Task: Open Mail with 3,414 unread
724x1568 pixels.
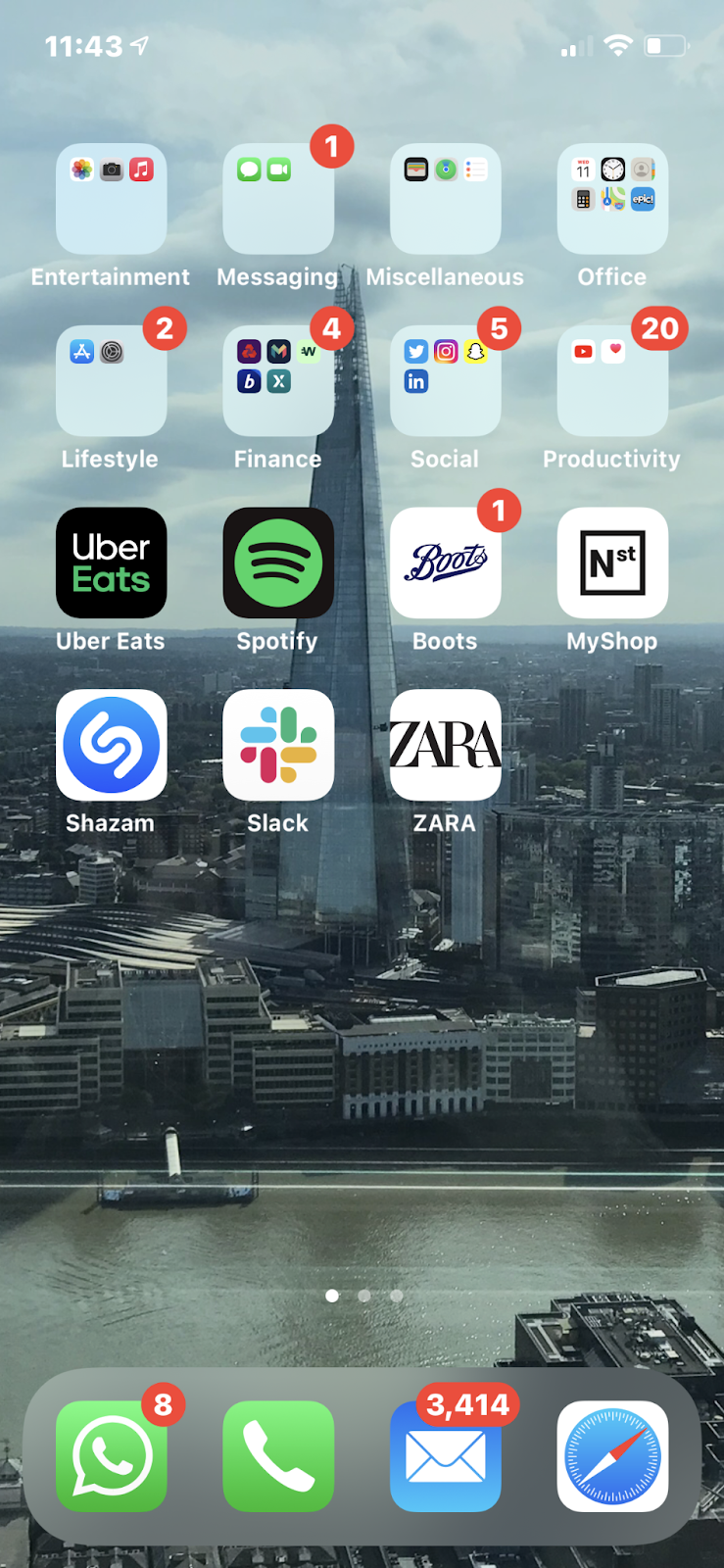Action: coord(445,1455)
